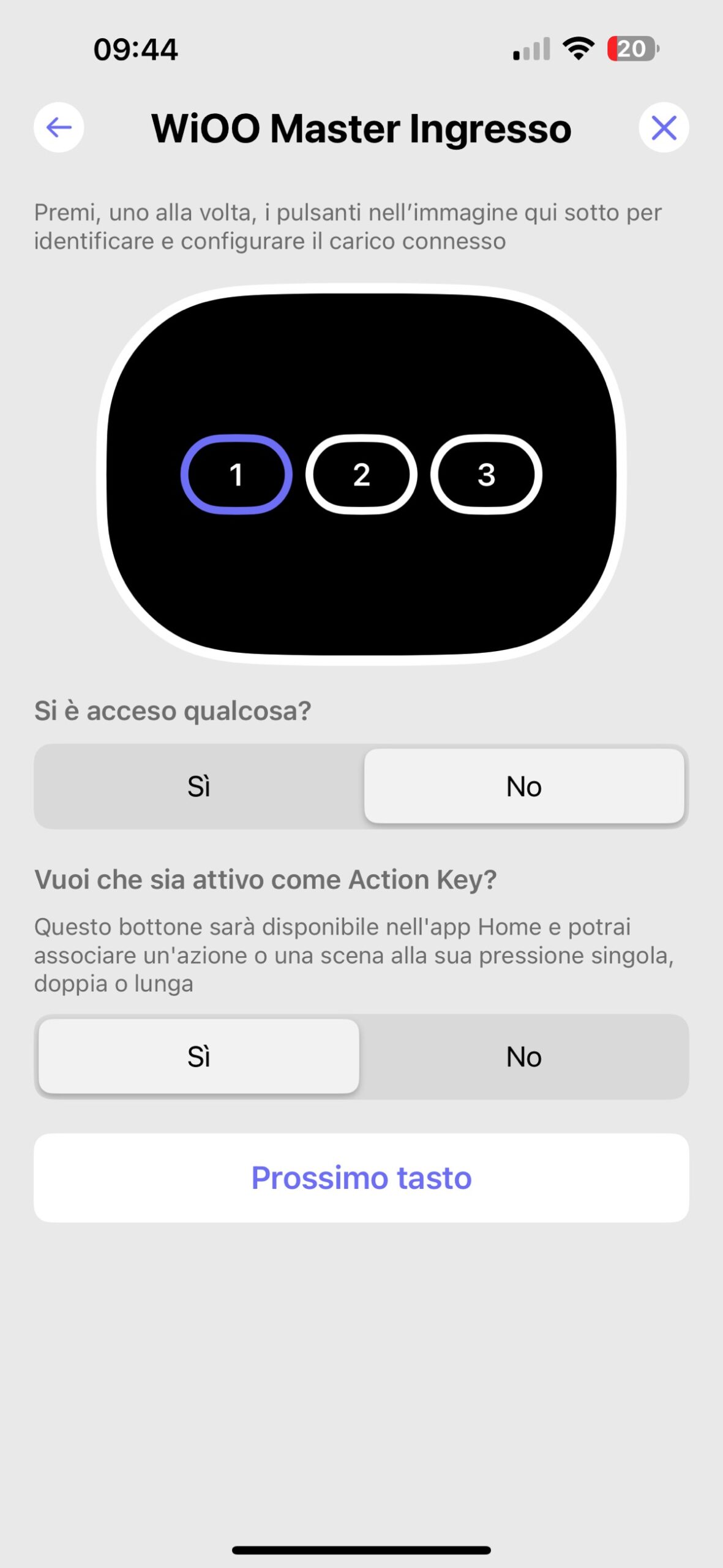Choose No for the Action Key question
Image resolution: width=723 pixels, height=1568 pixels.
coord(524,1057)
